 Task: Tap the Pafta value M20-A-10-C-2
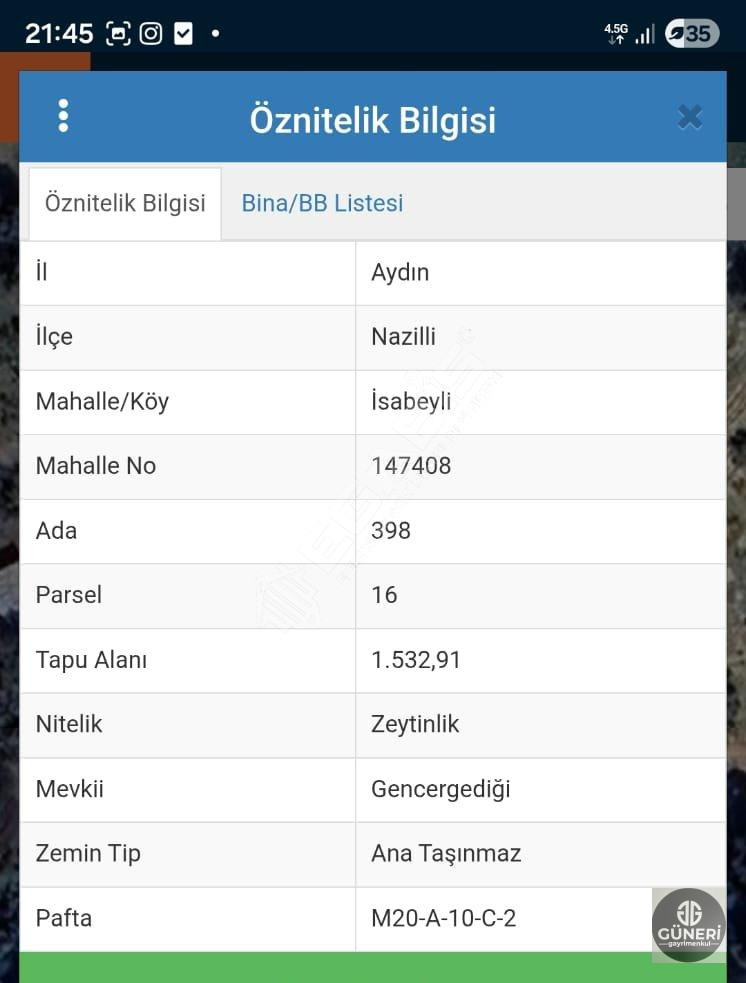pyautogui.click(x=443, y=918)
